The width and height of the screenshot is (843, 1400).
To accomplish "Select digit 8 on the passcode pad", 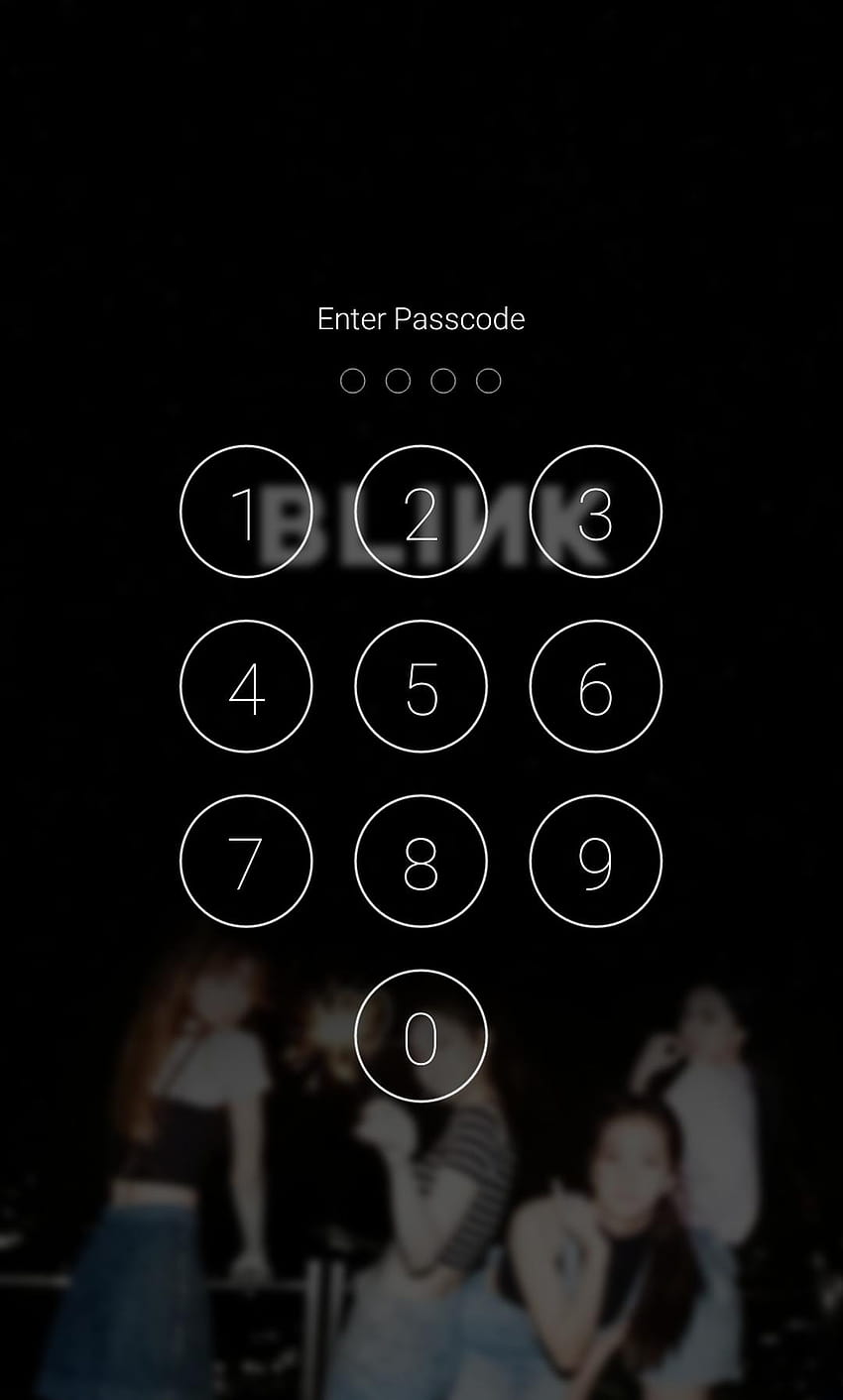I will [421, 861].
